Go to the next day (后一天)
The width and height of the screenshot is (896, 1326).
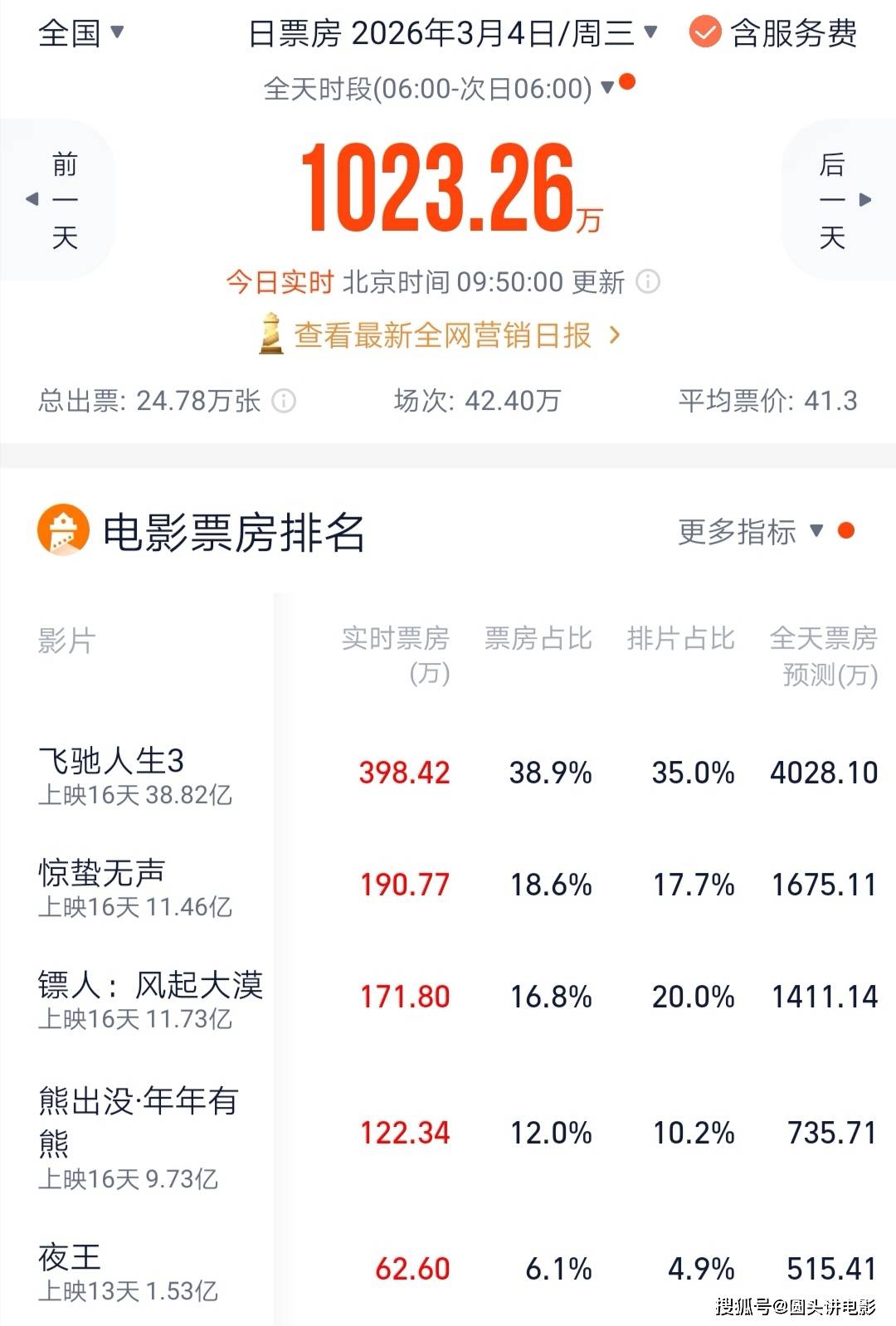(839, 200)
